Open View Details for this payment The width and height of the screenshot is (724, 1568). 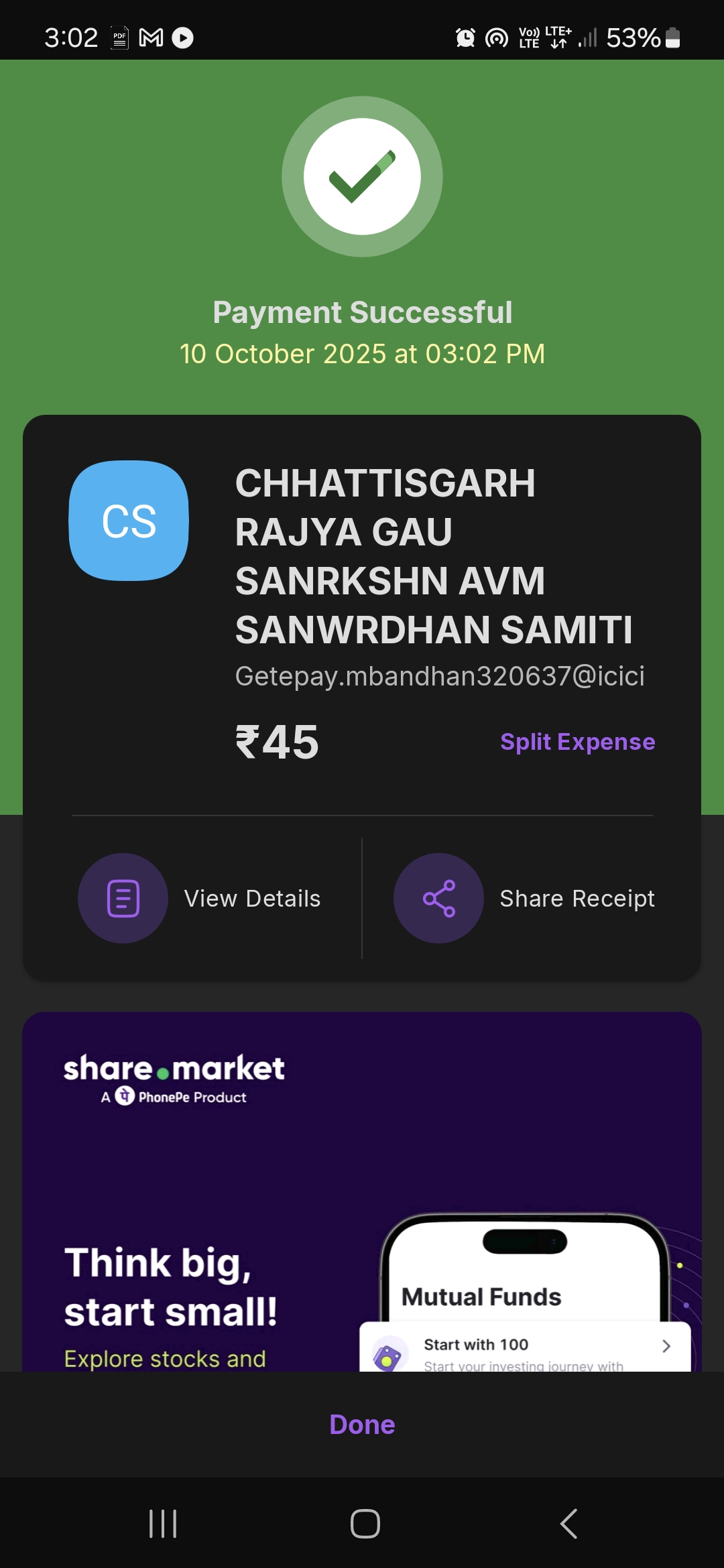point(201,898)
